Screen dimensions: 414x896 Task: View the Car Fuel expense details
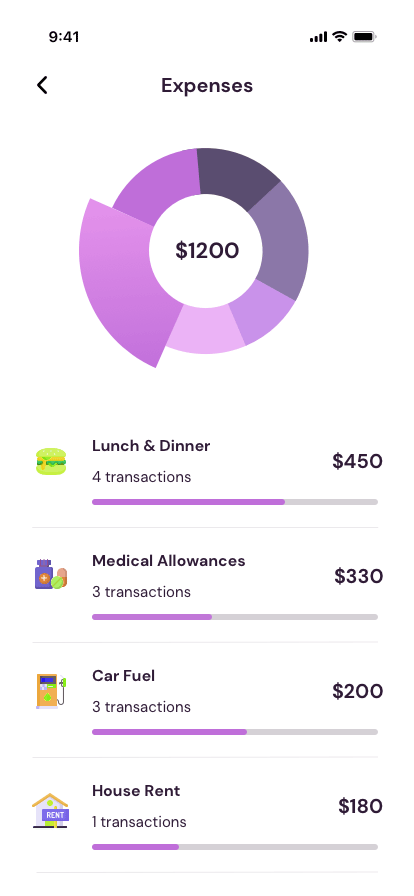click(x=206, y=700)
